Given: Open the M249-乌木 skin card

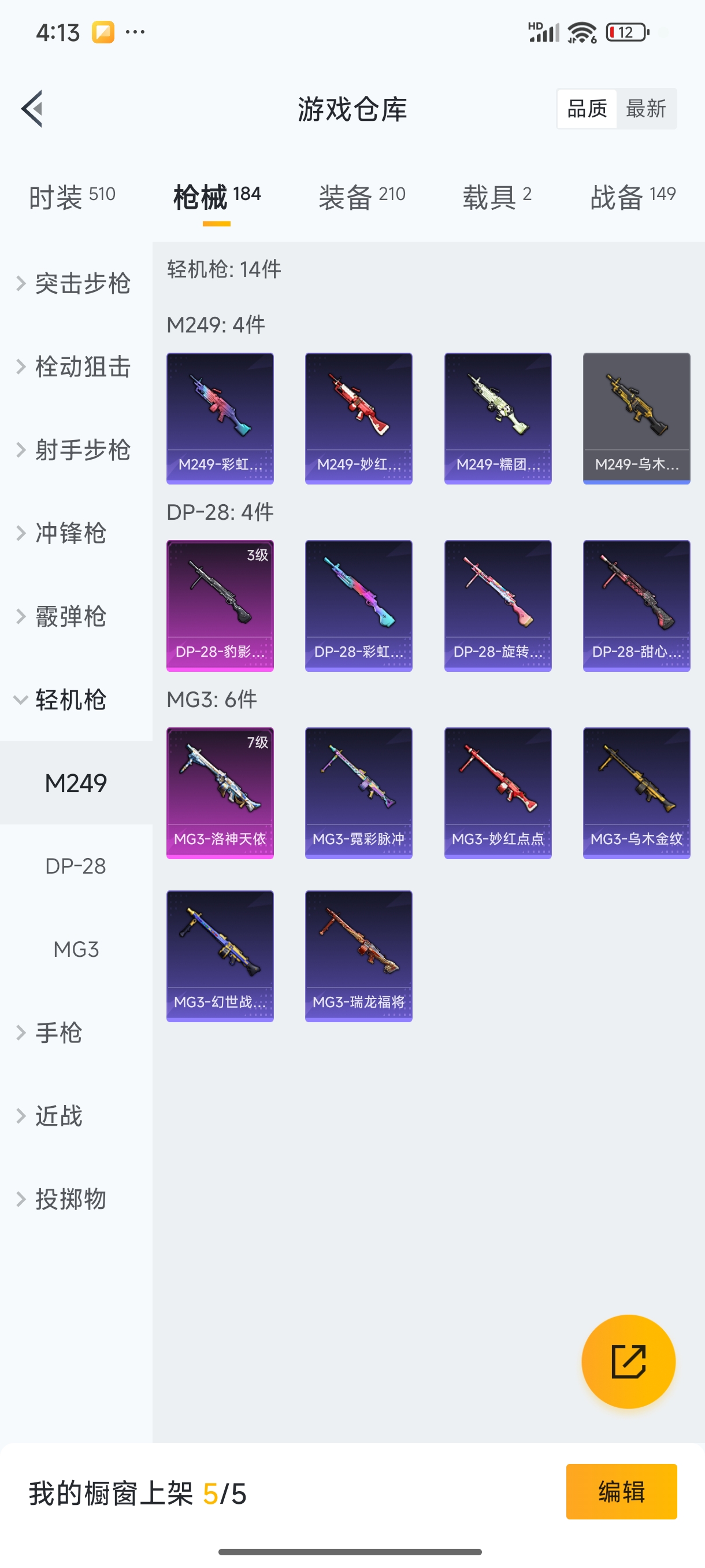Looking at the screenshot, I should point(636,418).
